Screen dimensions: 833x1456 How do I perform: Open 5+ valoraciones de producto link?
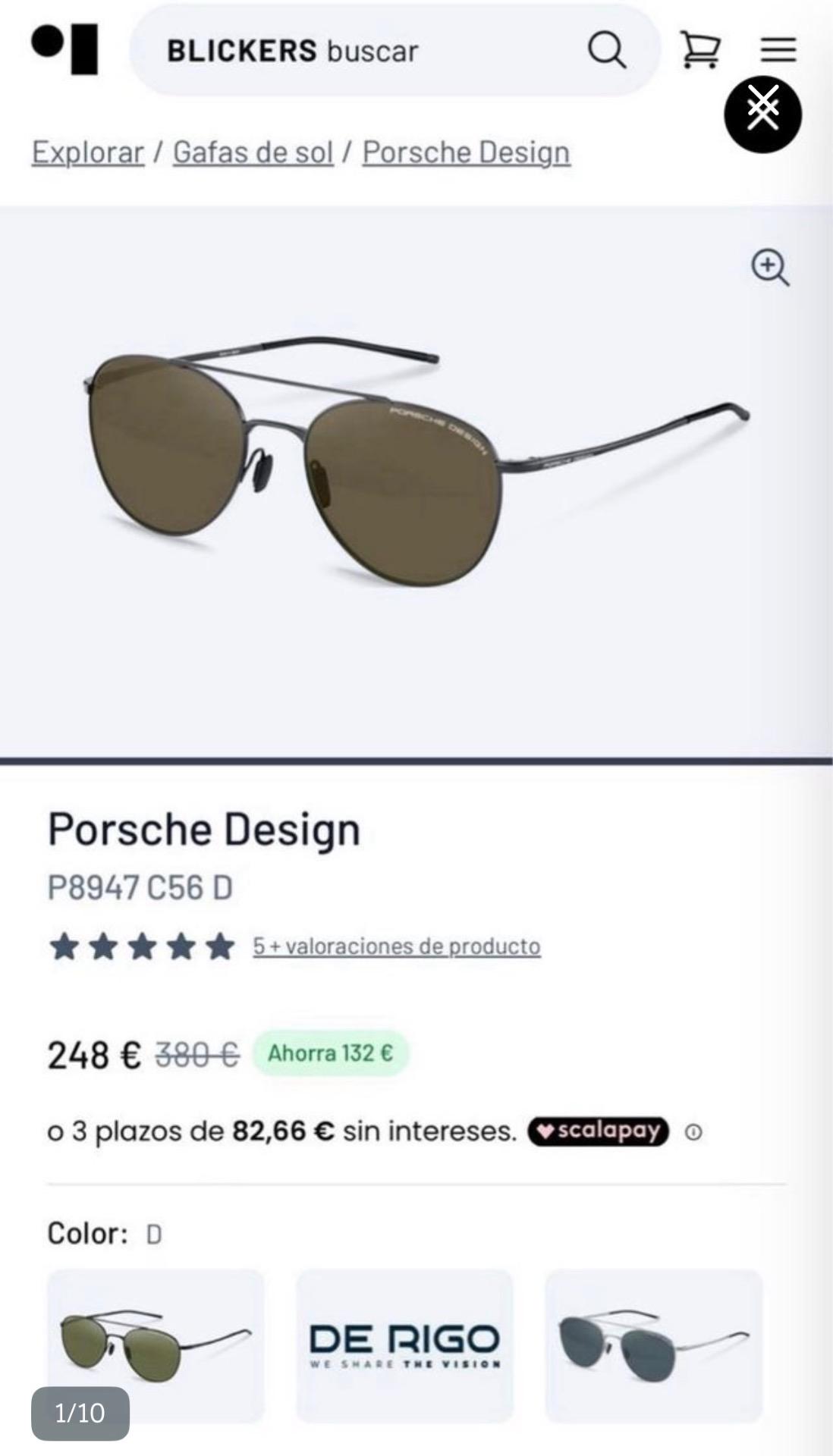395,946
